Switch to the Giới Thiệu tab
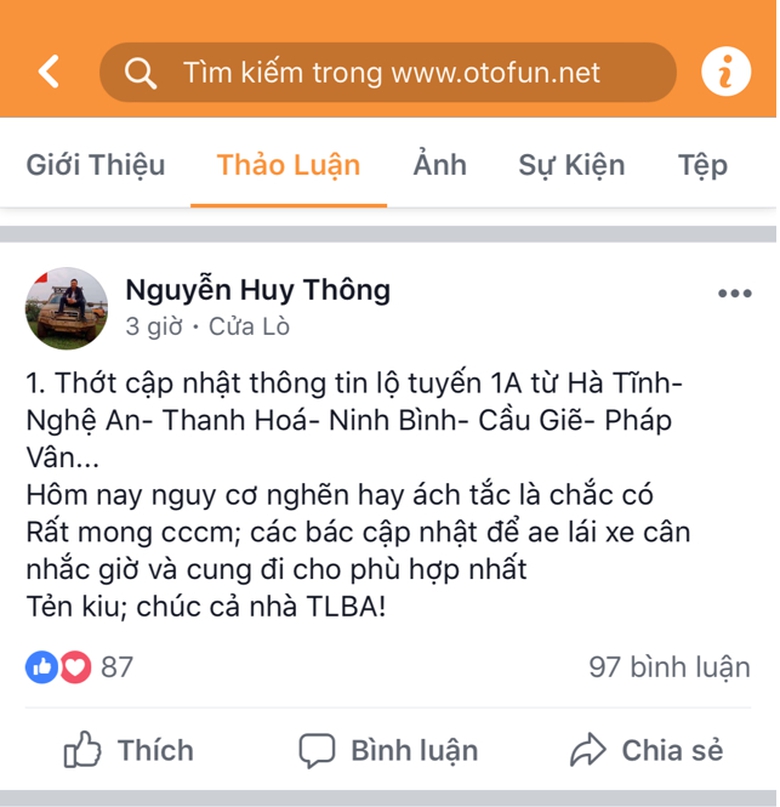Screen dimensions: 780x807 click(95, 165)
